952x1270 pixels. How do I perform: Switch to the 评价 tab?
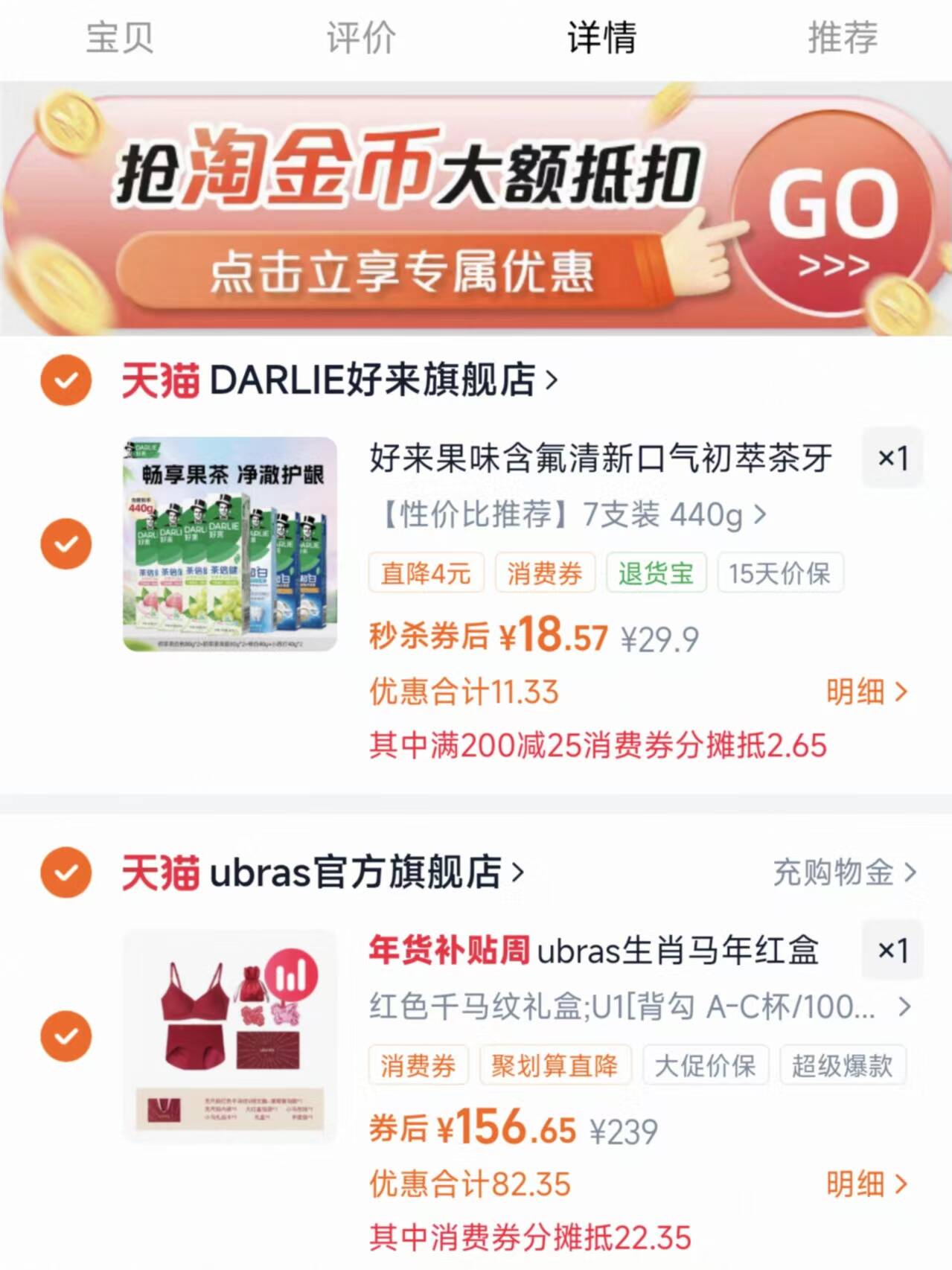pos(361,37)
